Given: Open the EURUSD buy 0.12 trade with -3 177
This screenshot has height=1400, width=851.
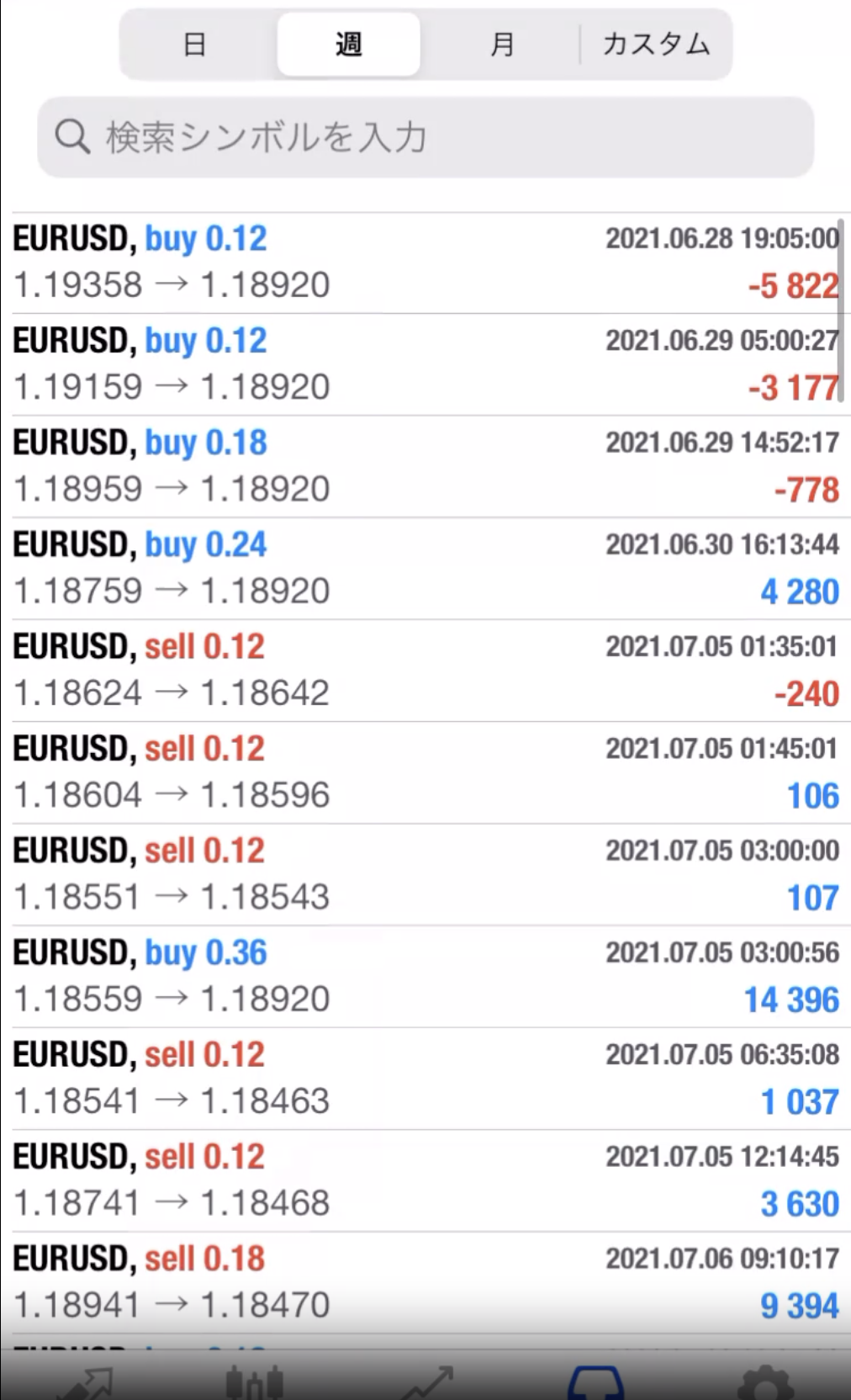Looking at the screenshot, I should [425, 364].
